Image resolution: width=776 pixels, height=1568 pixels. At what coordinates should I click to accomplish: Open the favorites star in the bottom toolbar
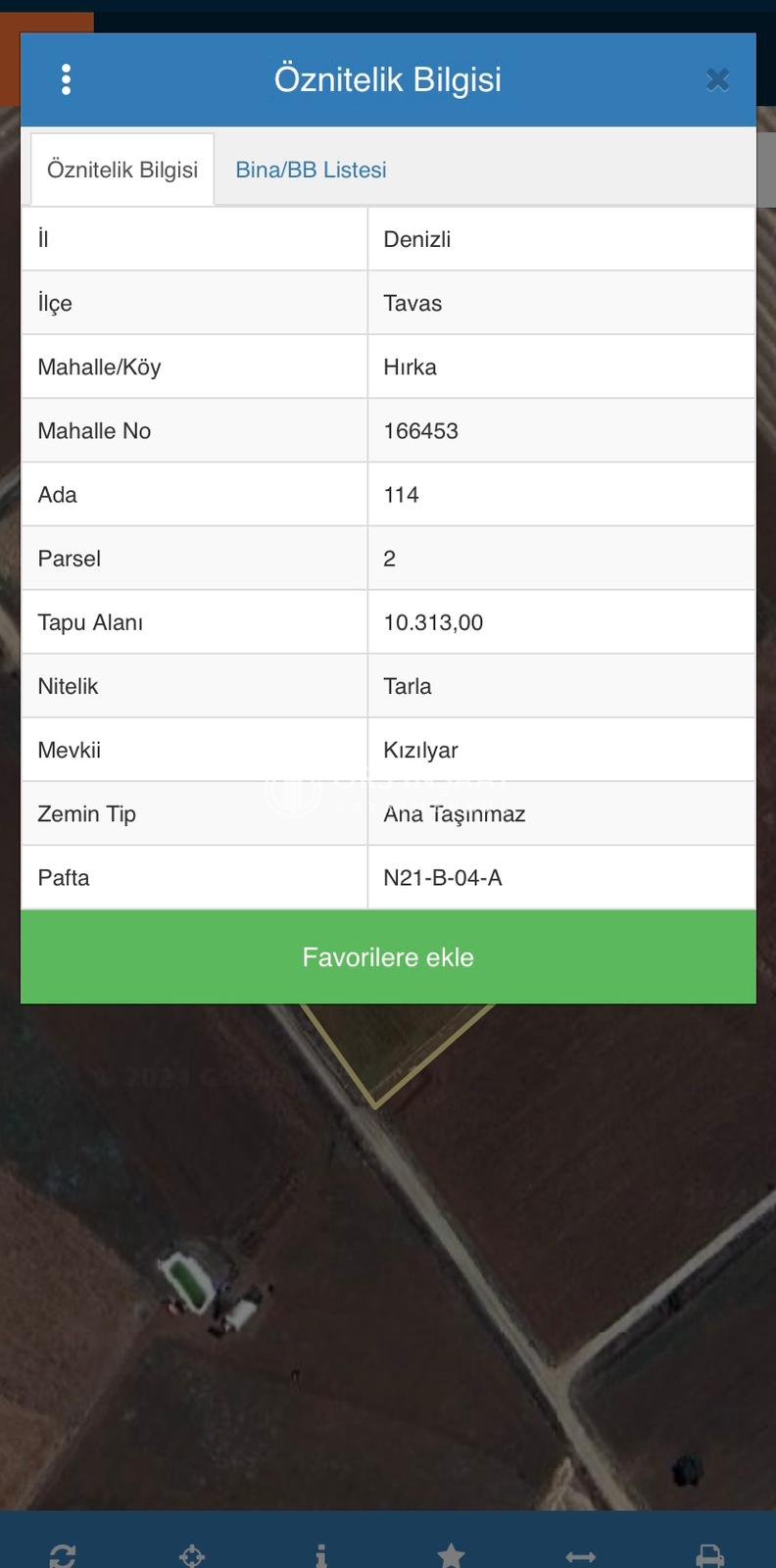pos(451,1555)
